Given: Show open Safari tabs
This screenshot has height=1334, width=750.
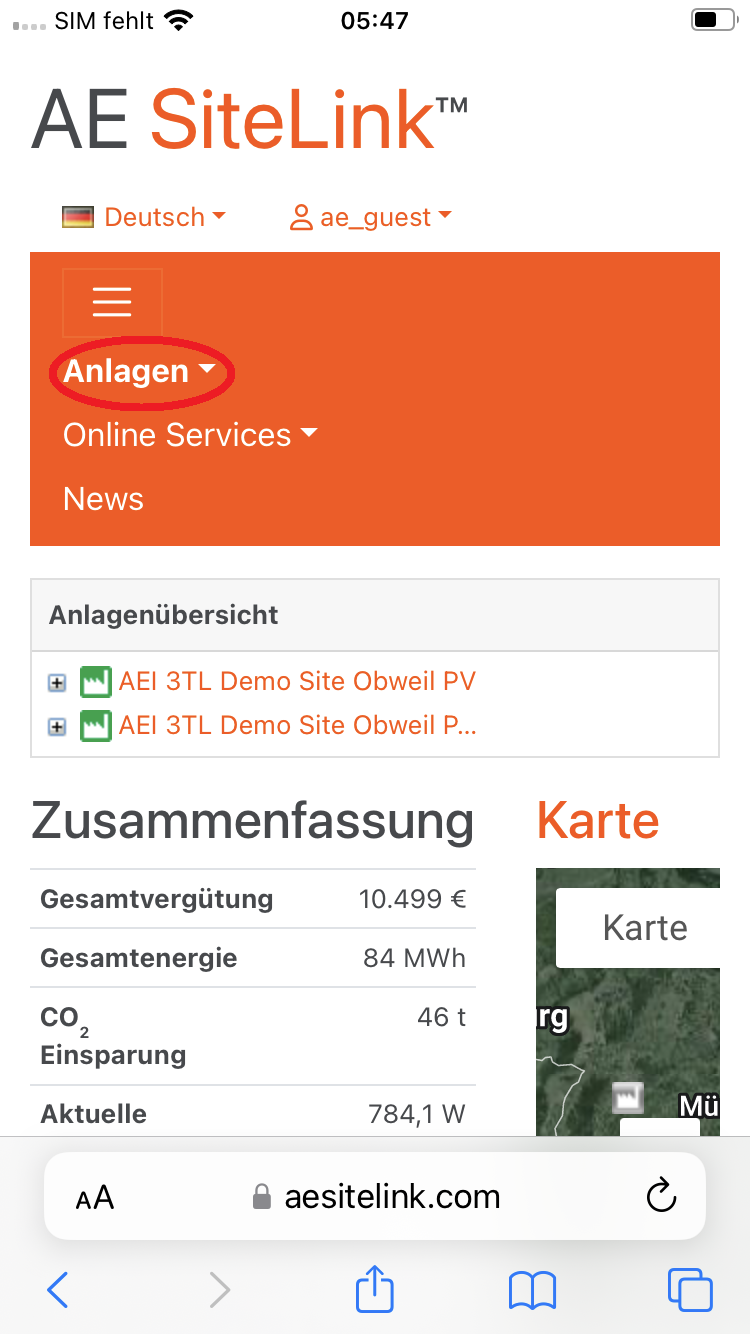Looking at the screenshot, I should (690, 1290).
